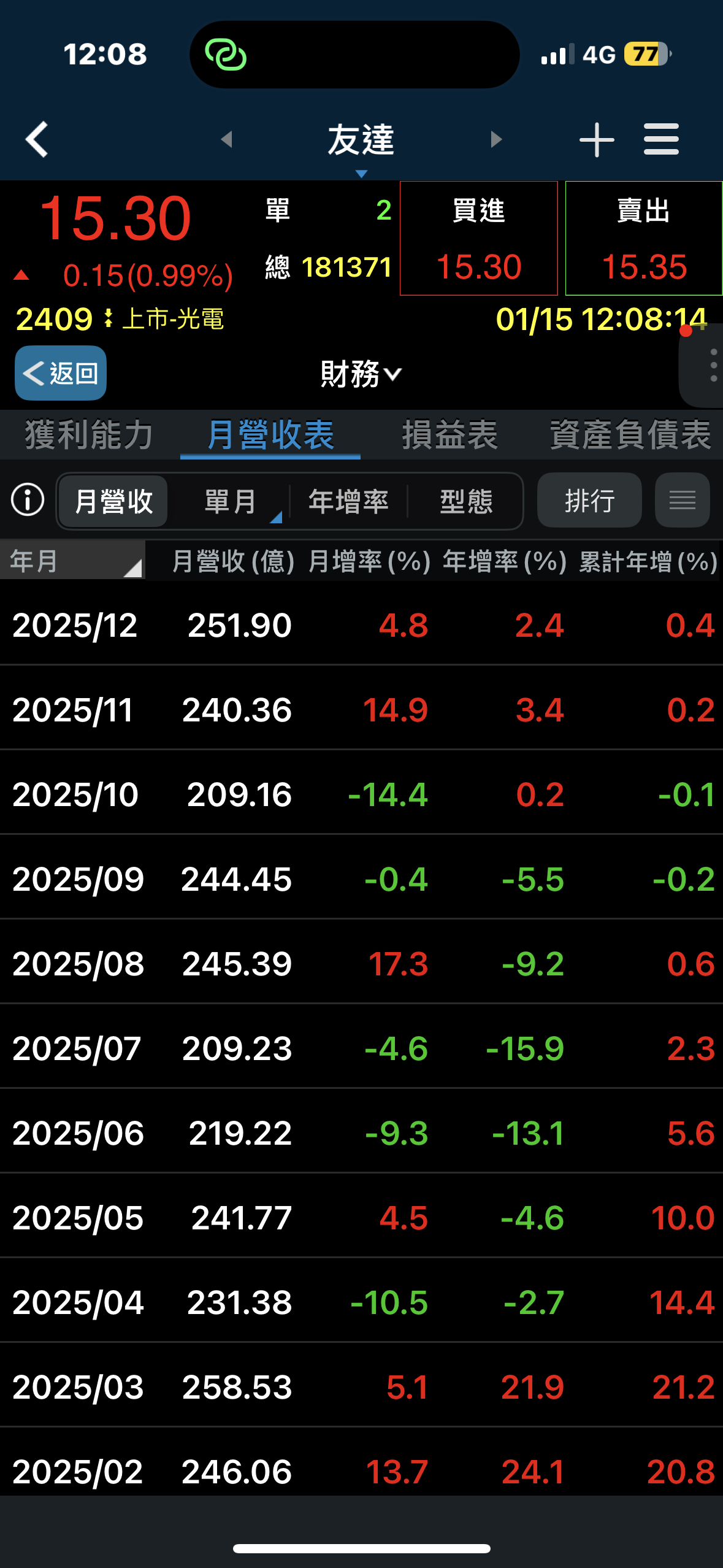Go back using the top-left arrow
This screenshot has width=723, height=1568.
pos(38,140)
